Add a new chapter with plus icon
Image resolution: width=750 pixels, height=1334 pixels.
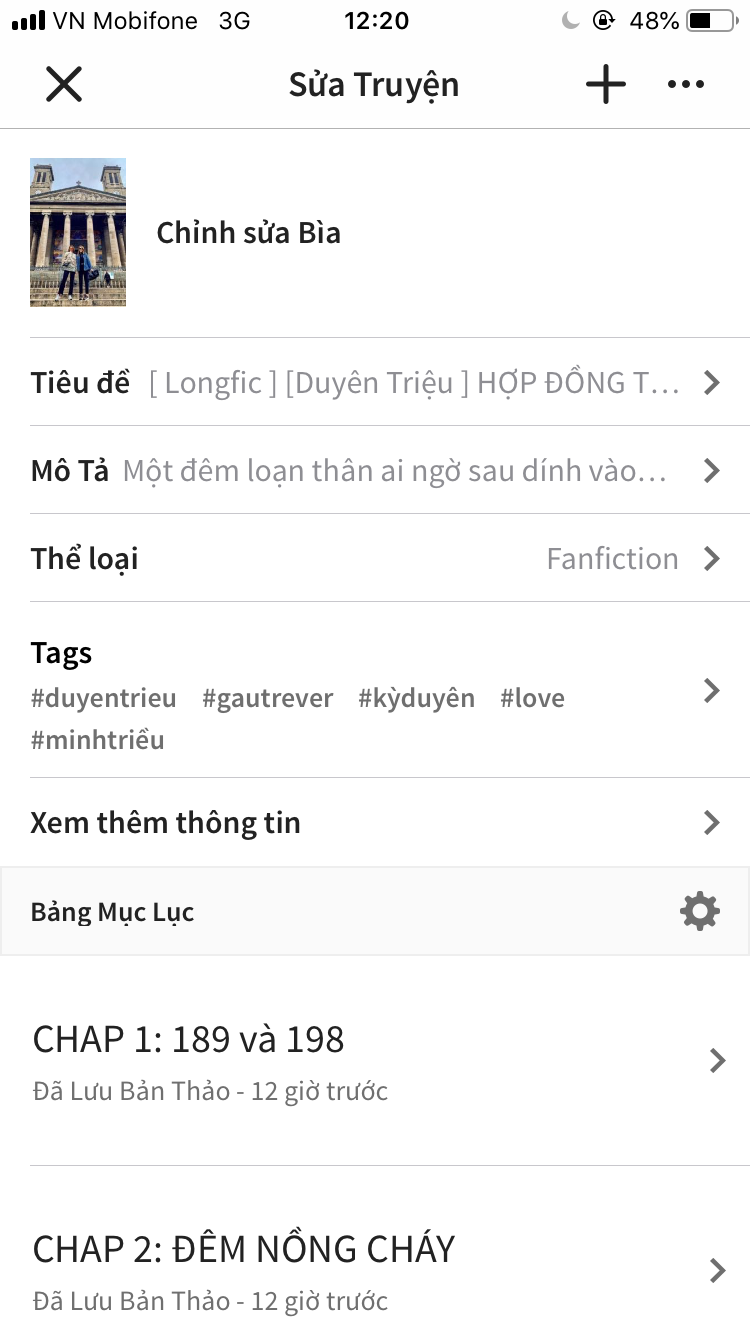click(x=606, y=85)
